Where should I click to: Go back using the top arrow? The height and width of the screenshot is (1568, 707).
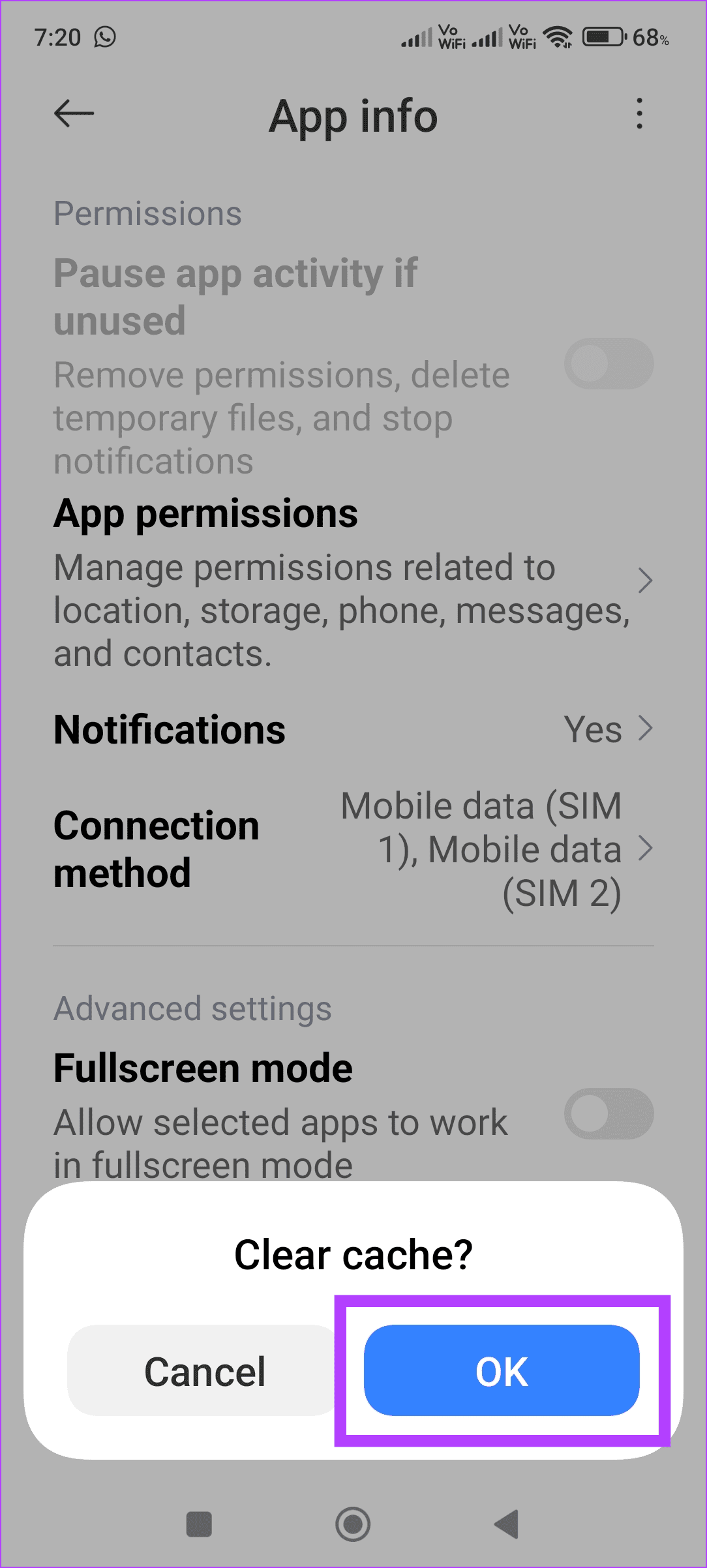click(x=74, y=114)
